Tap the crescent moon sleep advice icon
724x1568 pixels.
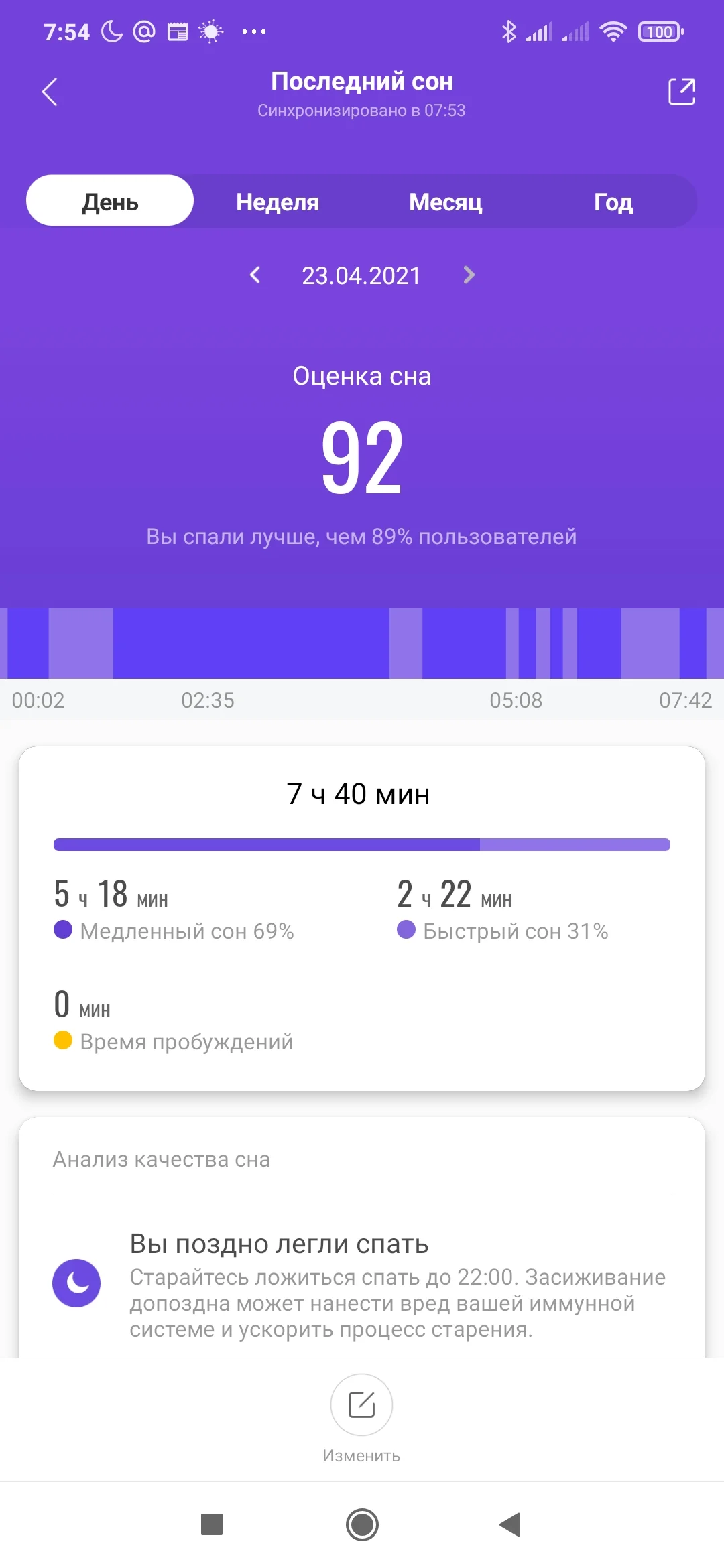[x=77, y=1283]
